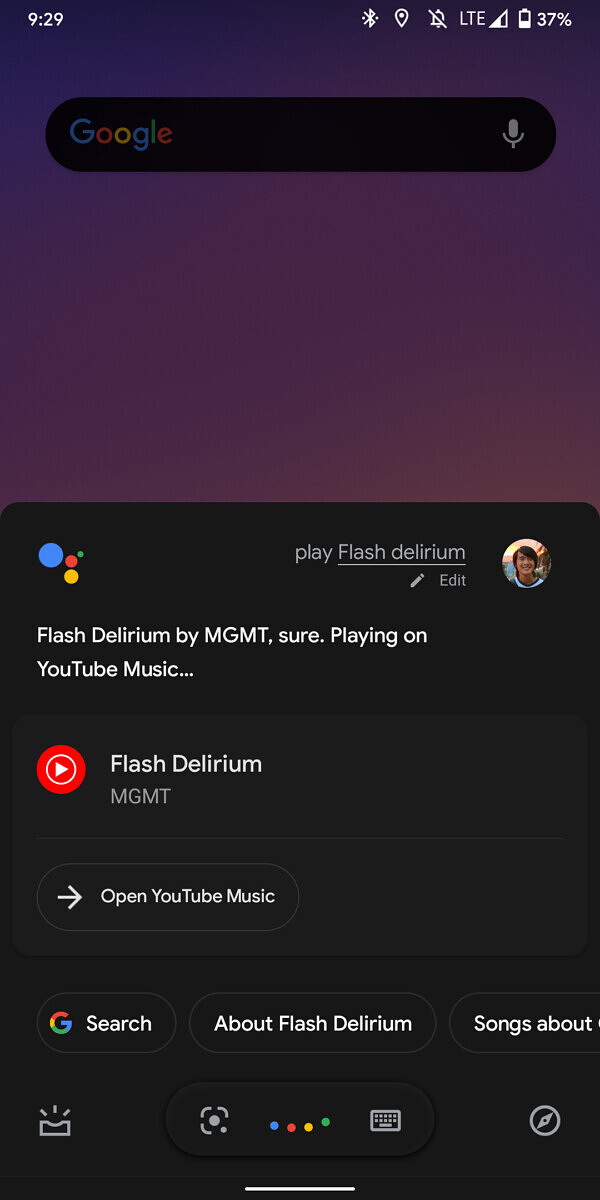Open Assistant snapshot inbox icon
Screen dimensions: 600x1200
pyautogui.click(x=55, y=1121)
